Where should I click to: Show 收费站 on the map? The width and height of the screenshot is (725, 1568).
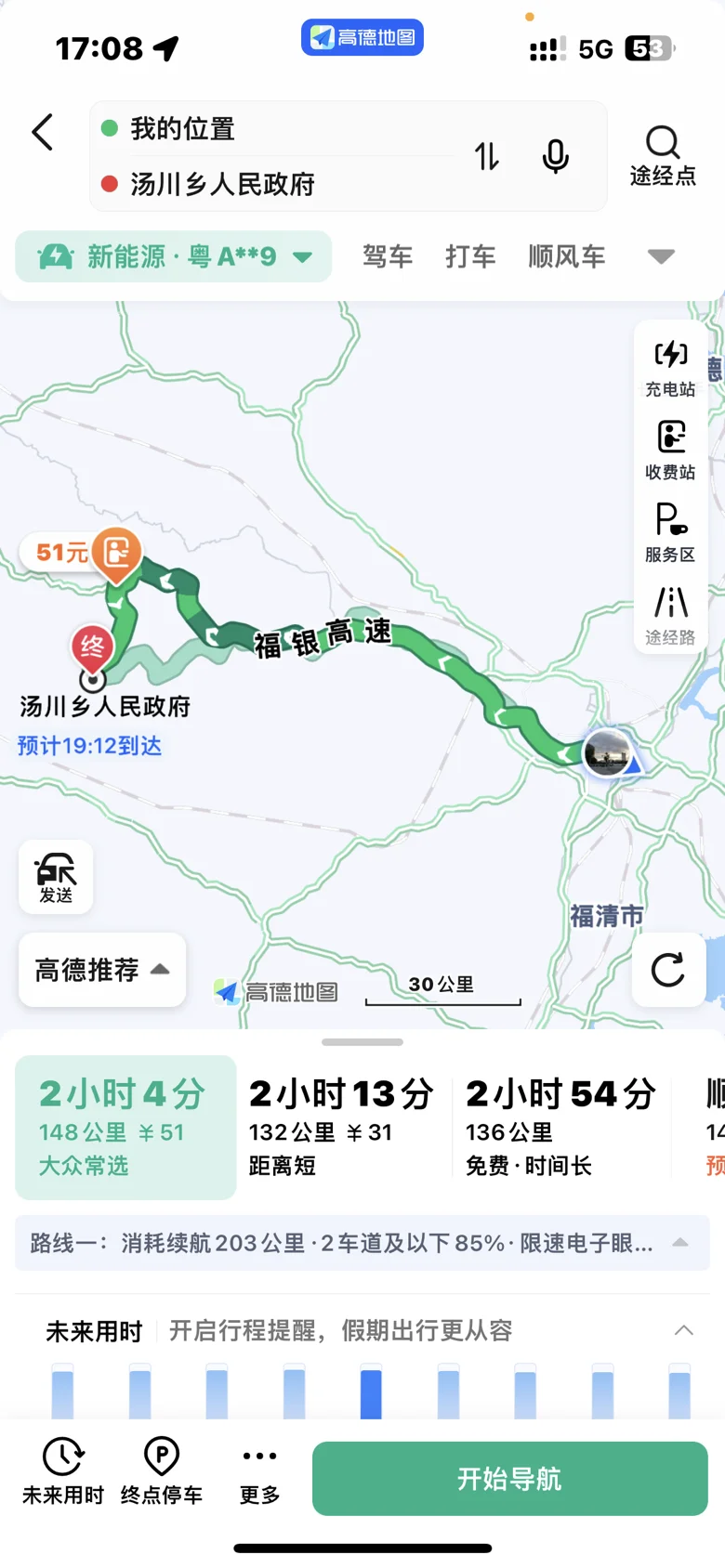coord(670,450)
